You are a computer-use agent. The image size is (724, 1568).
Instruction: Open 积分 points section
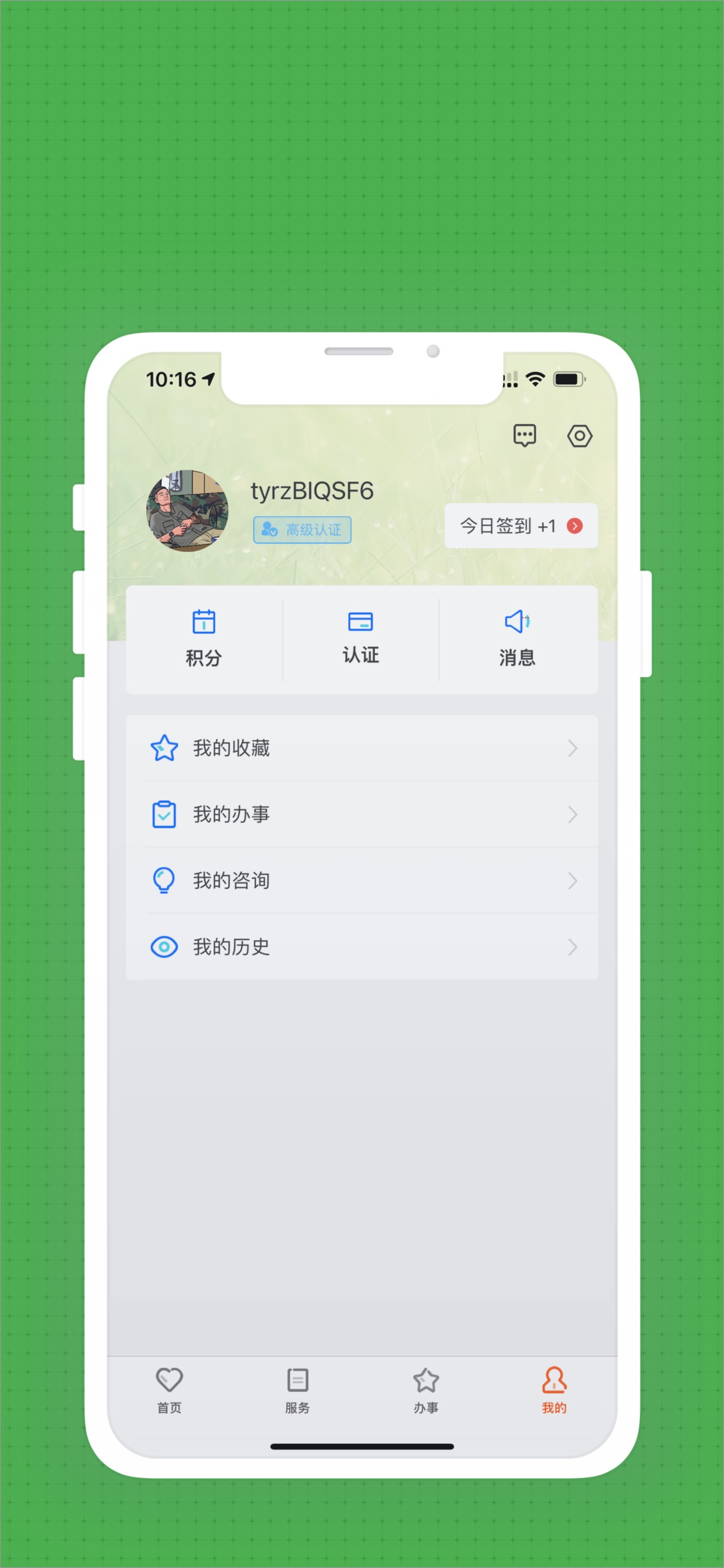[204, 639]
